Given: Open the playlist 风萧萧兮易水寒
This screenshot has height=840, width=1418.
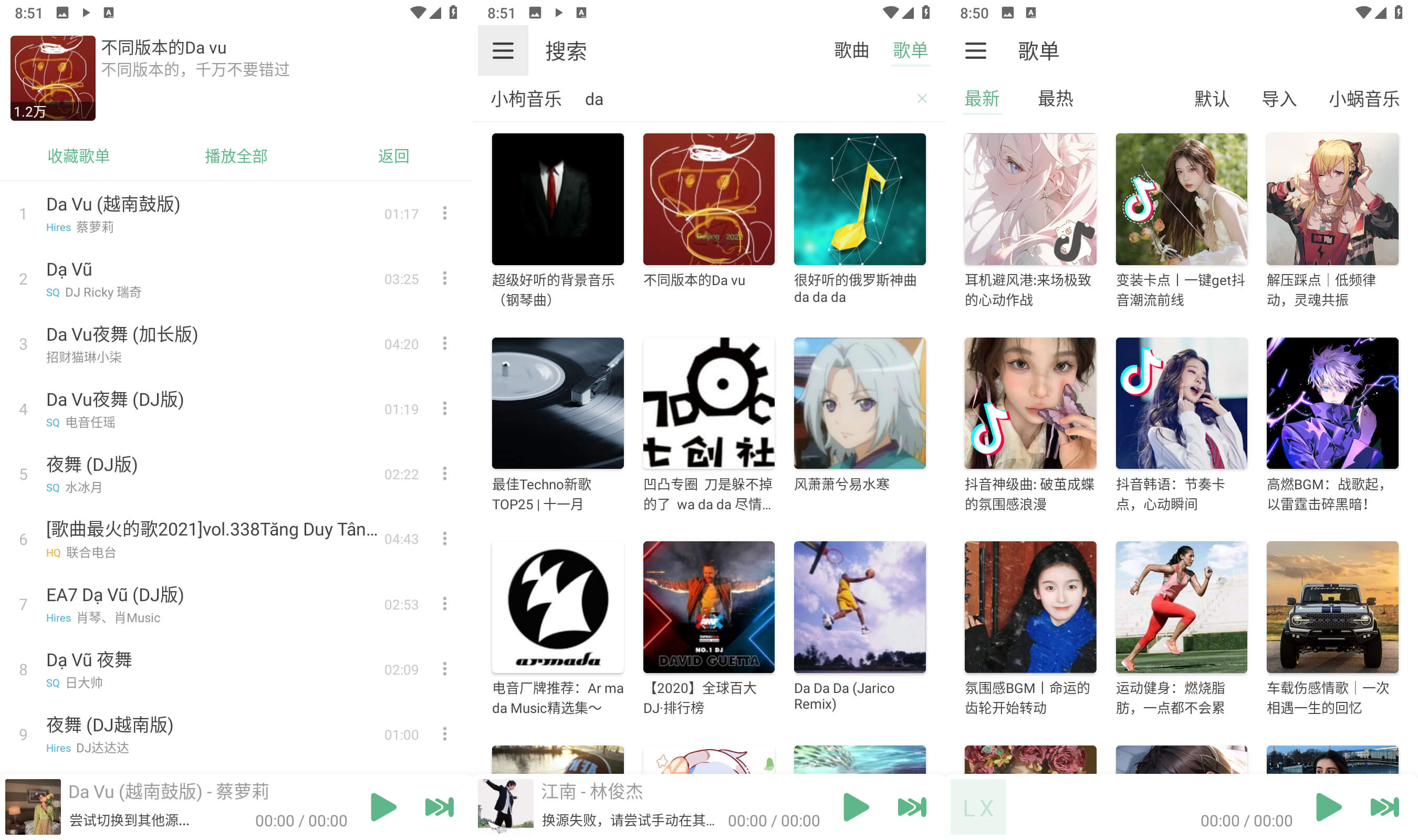Looking at the screenshot, I should 859,404.
